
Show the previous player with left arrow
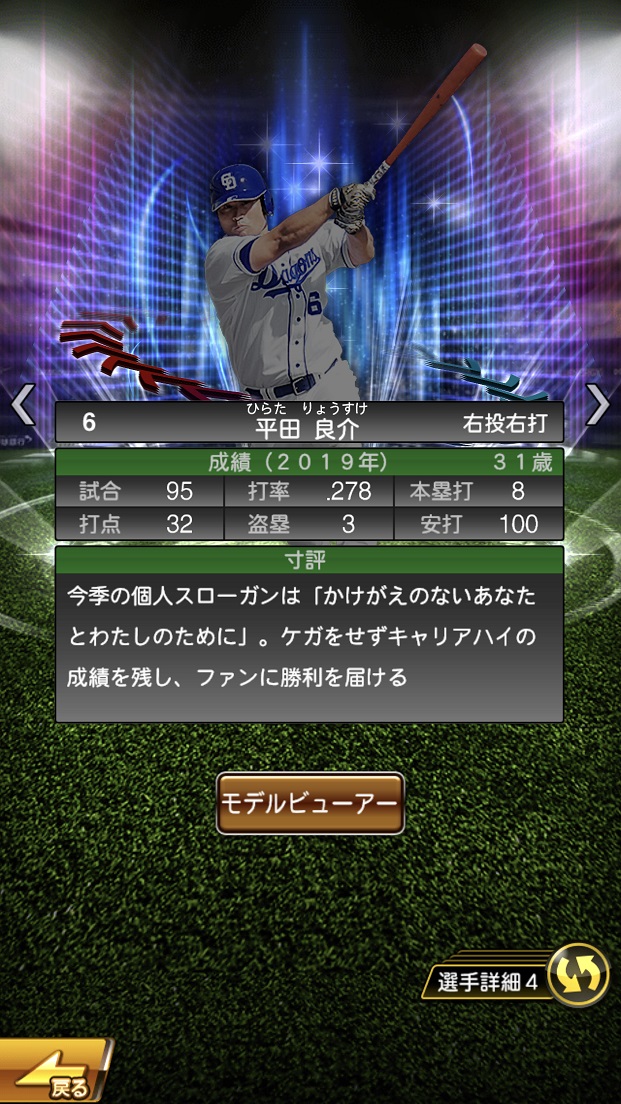[x=22, y=404]
